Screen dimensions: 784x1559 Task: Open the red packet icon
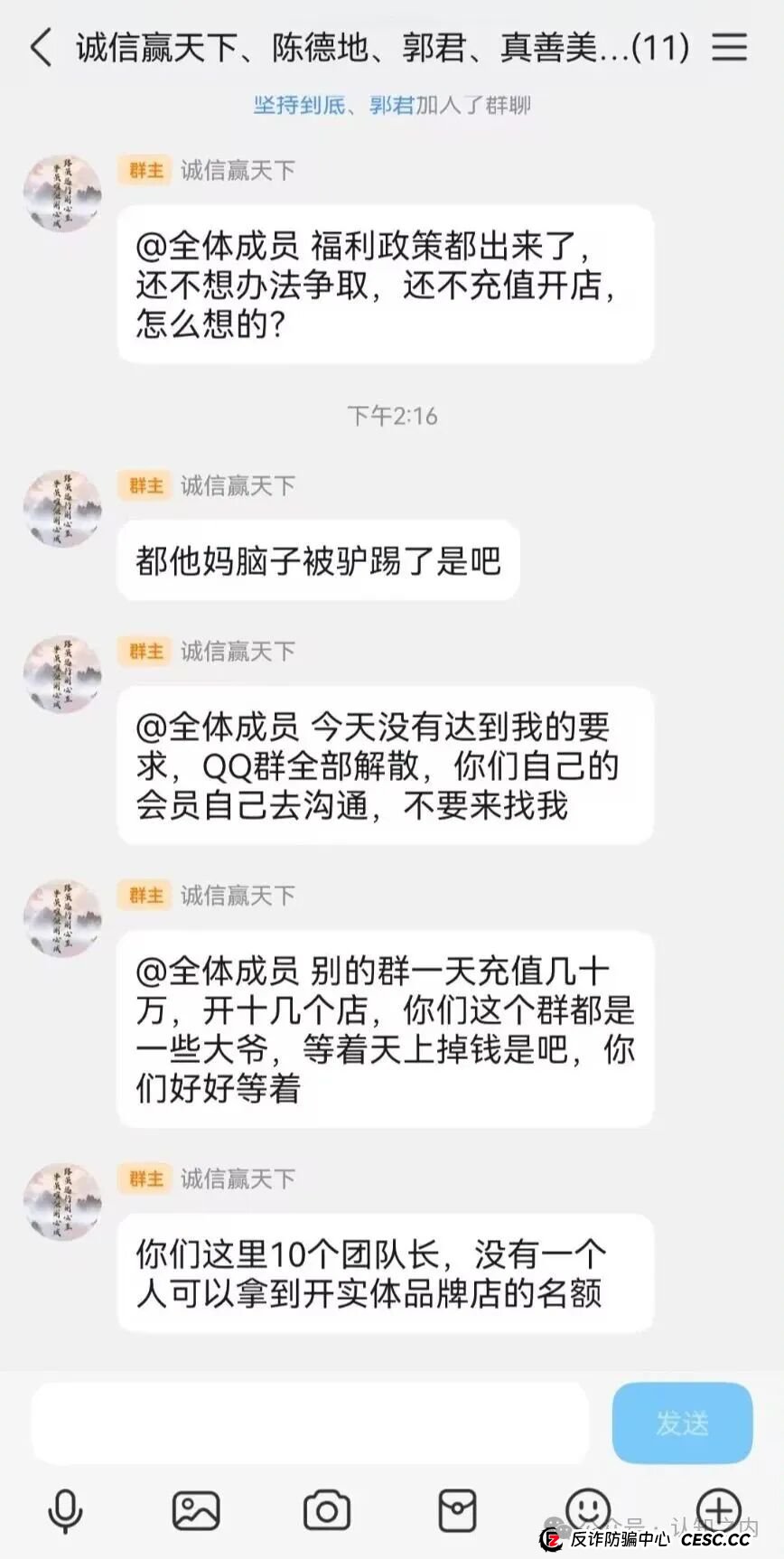pos(457,1507)
